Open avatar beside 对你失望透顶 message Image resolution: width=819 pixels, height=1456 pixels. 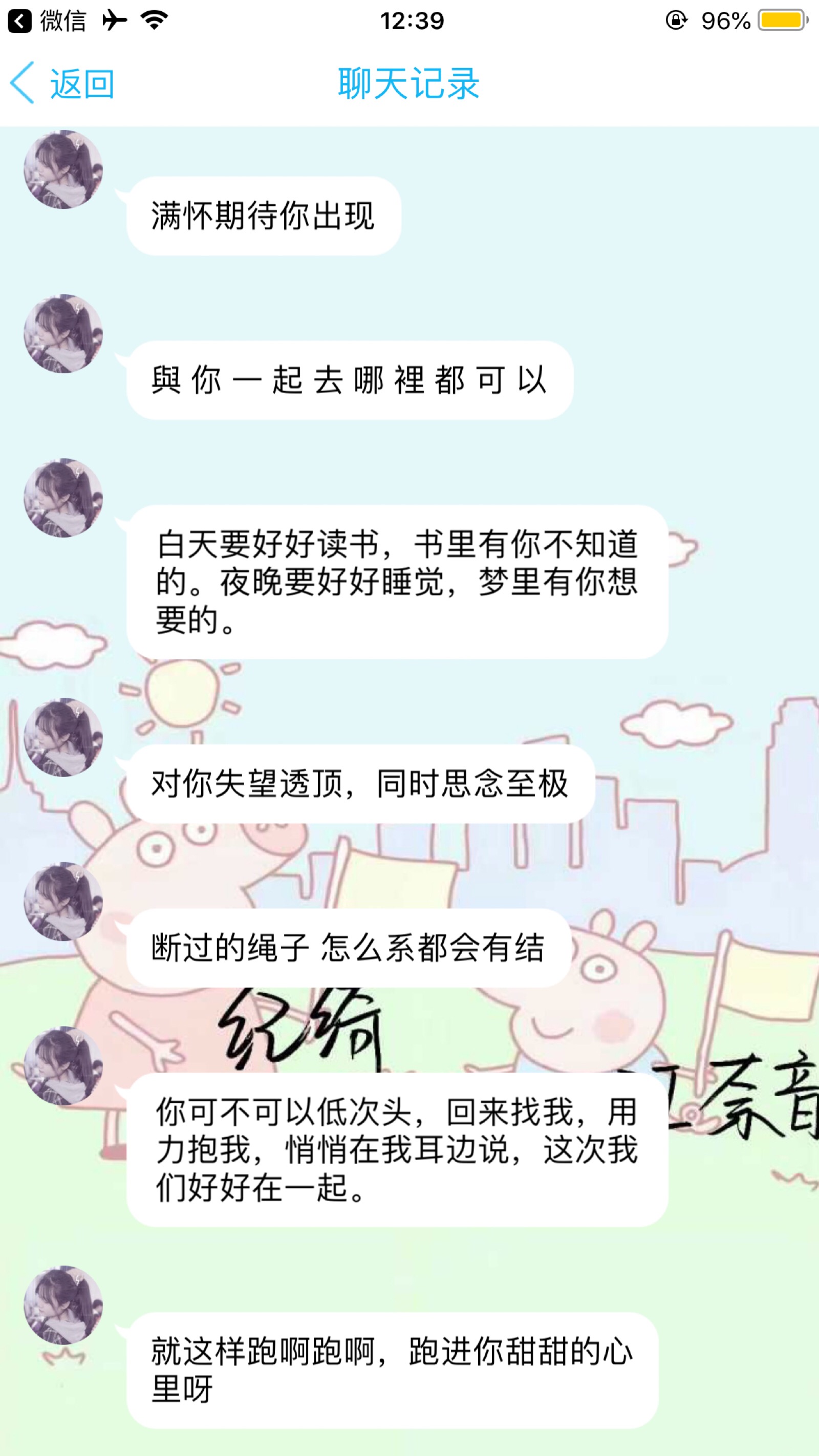point(63,737)
